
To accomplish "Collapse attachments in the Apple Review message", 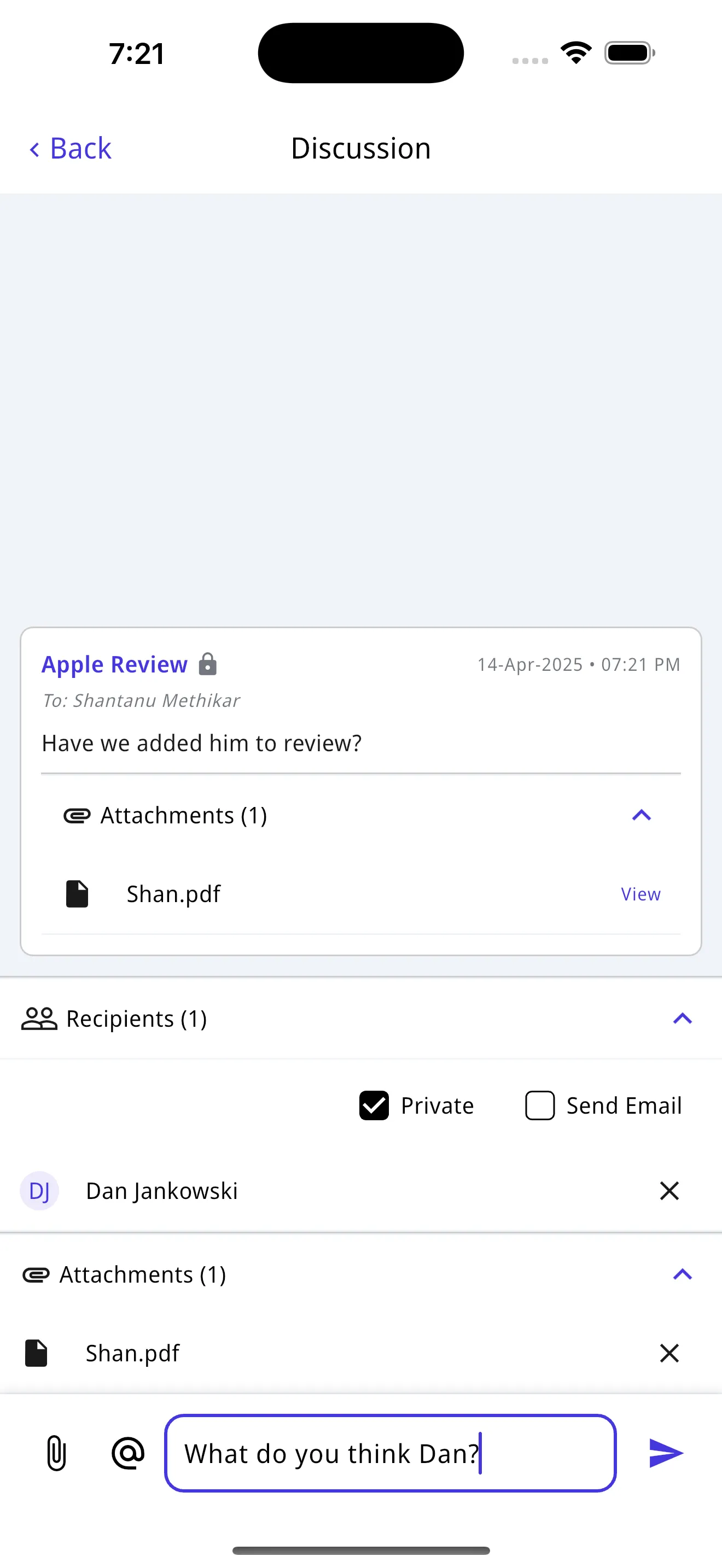I will [641, 815].
